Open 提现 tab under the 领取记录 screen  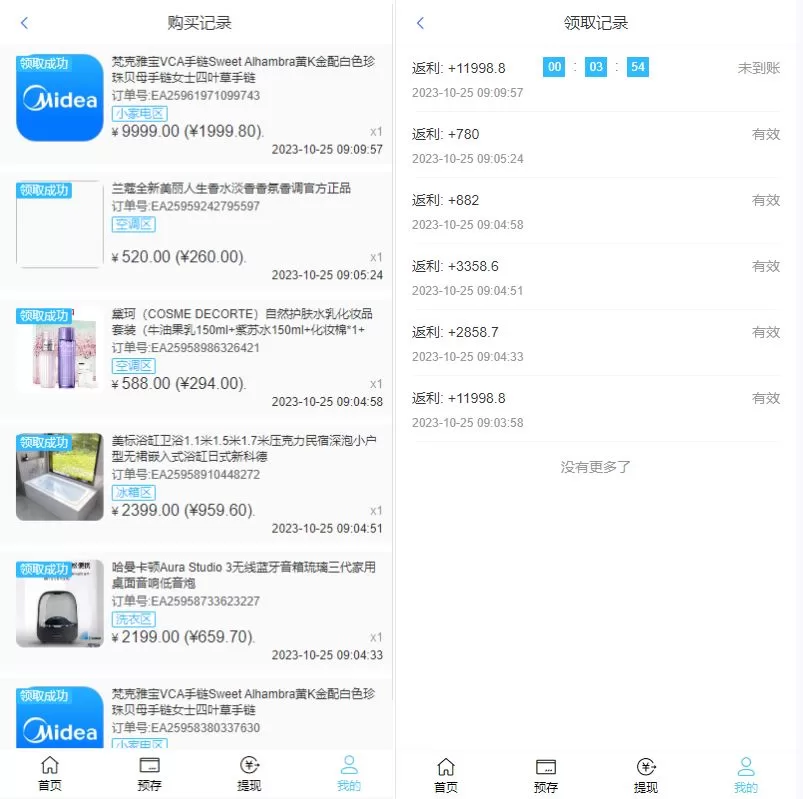[646, 775]
